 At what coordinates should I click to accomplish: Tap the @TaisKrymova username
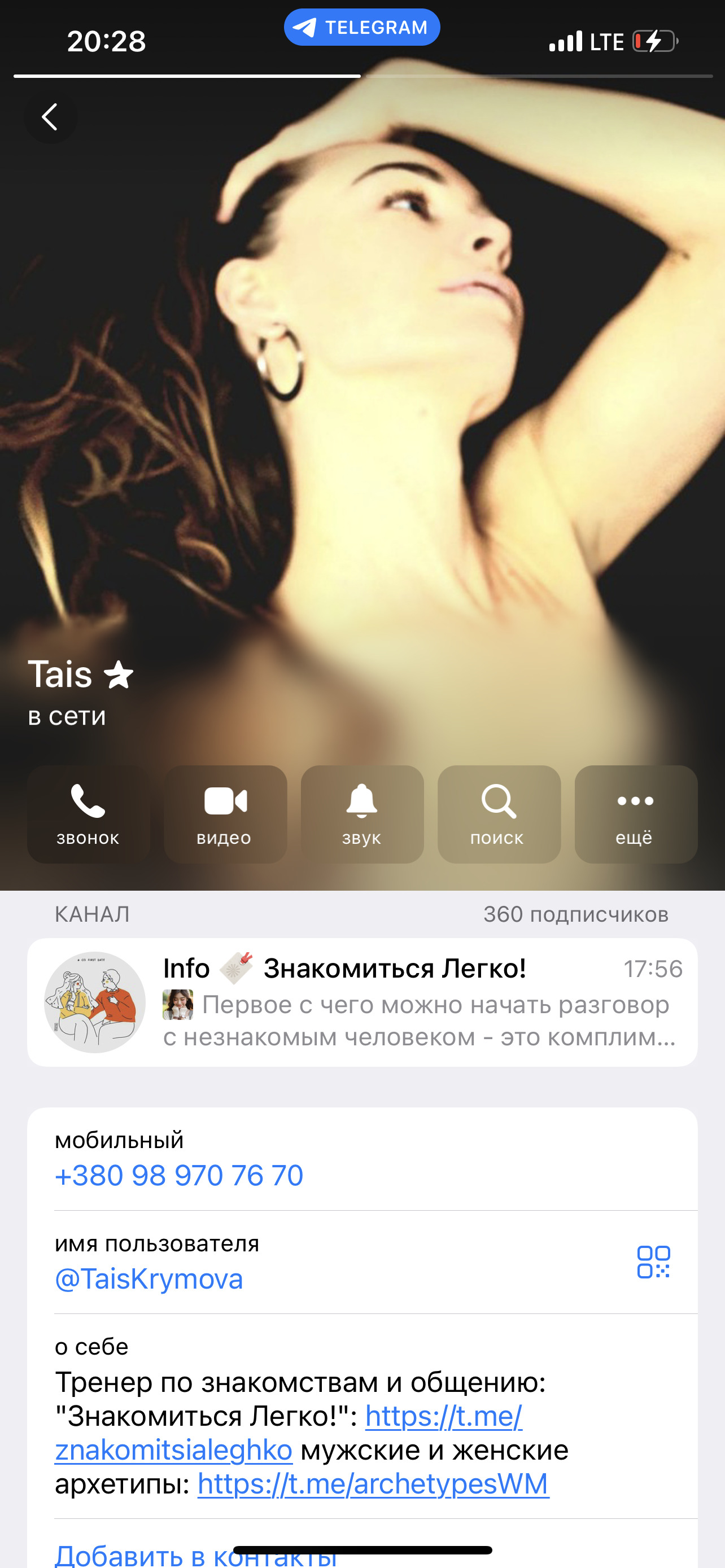pos(149,1279)
